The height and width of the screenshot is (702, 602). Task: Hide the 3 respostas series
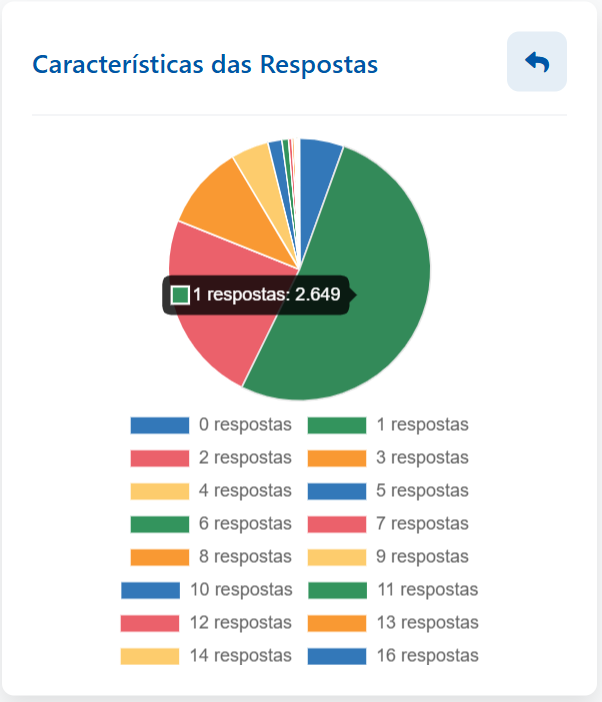tap(388, 458)
